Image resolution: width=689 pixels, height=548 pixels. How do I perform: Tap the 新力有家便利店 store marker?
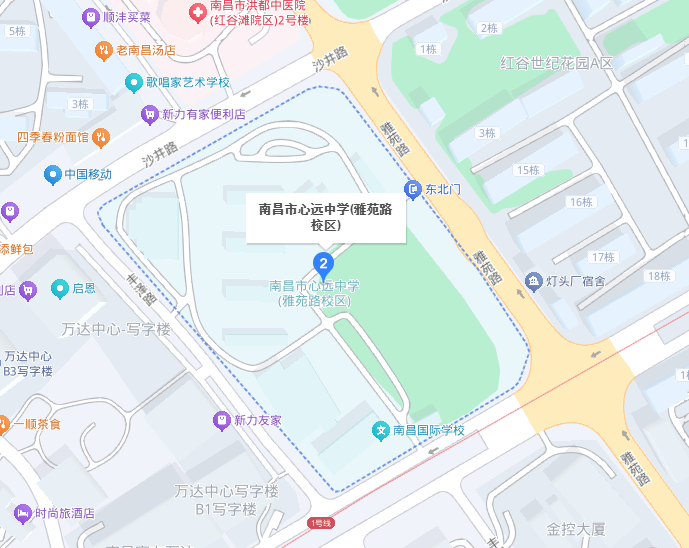(150, 114)
